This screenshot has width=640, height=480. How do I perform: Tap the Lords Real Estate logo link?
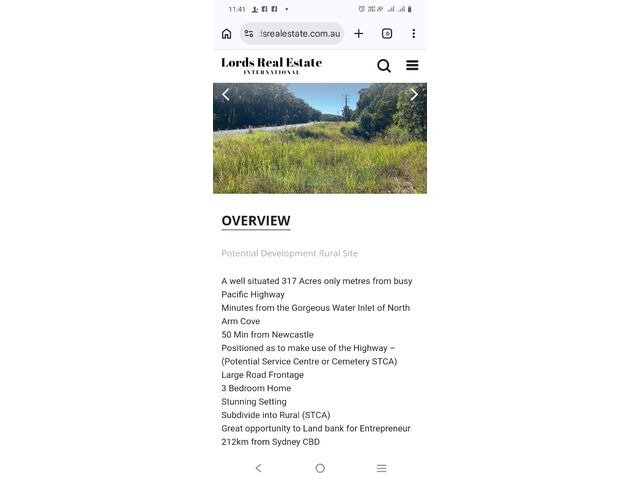pos(271,66)
